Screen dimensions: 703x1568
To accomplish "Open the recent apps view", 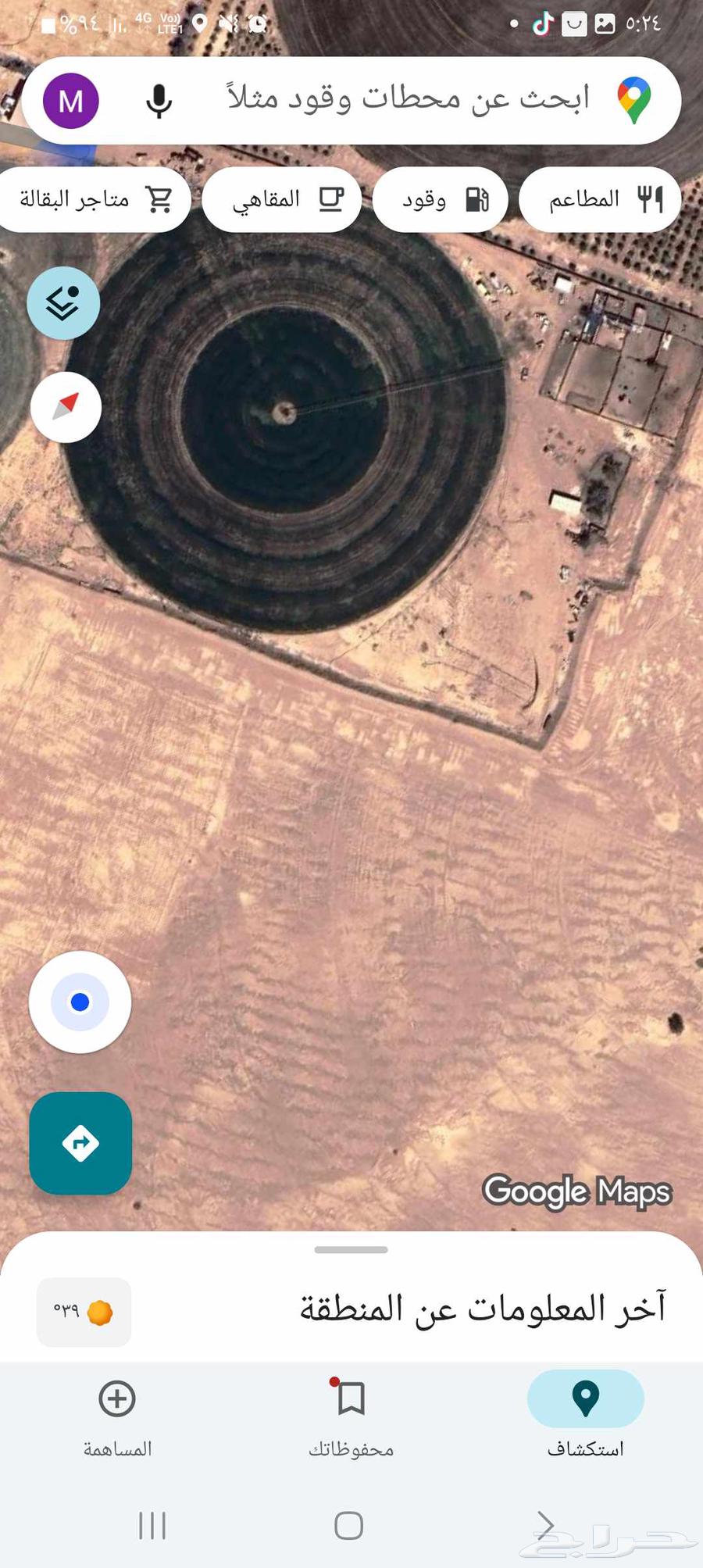I will [152, 1525].
